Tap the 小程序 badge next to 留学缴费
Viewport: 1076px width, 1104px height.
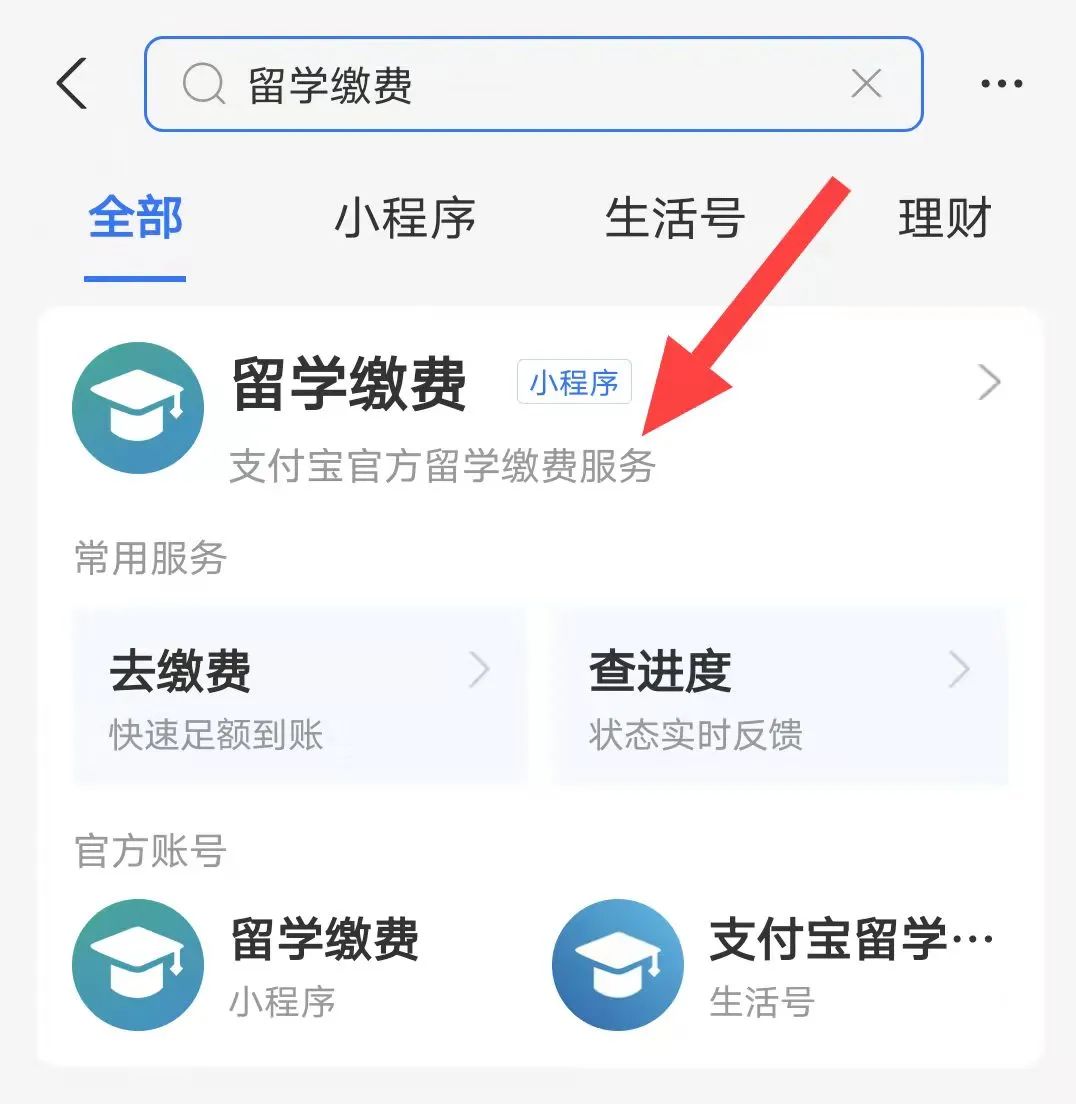574,382
